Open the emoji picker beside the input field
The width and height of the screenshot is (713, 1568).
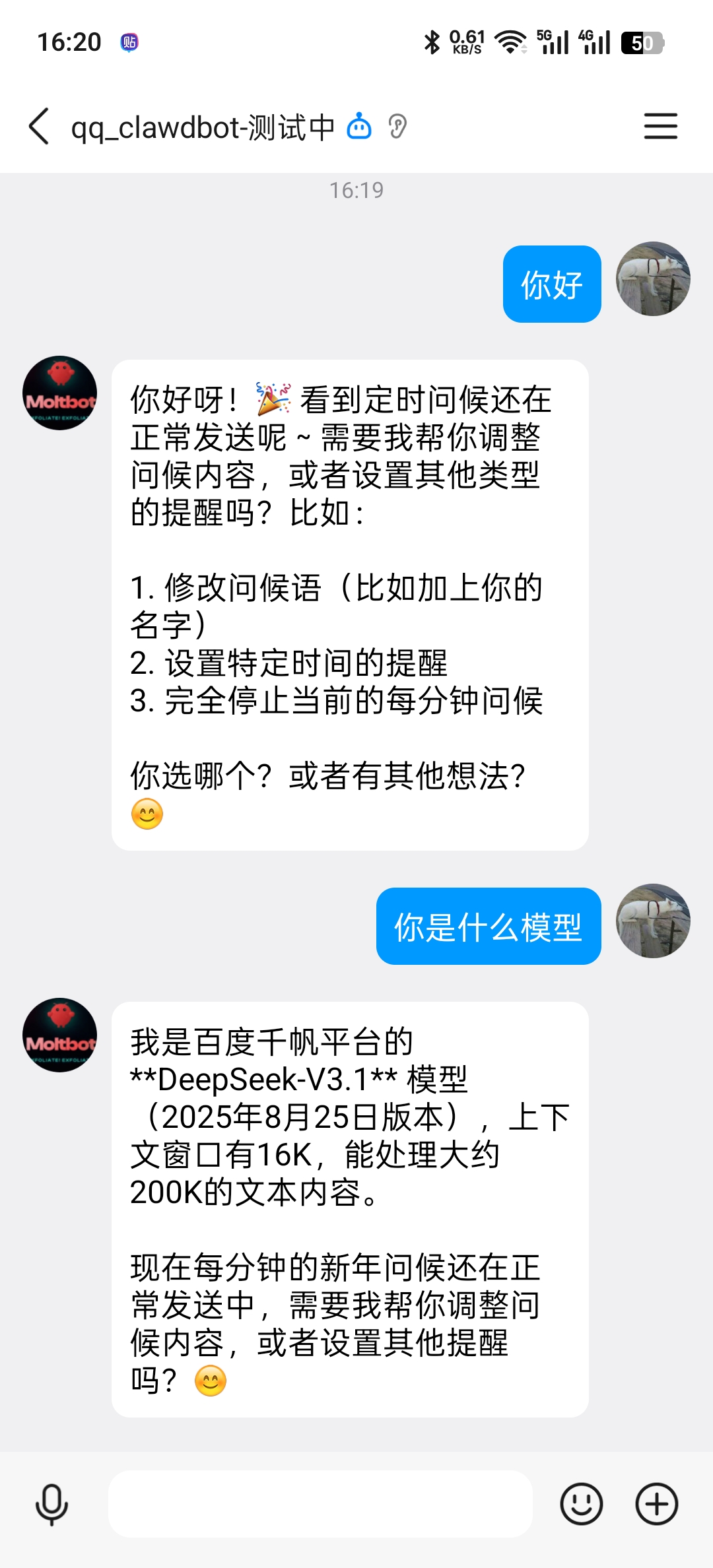(x=580, y=1505)
